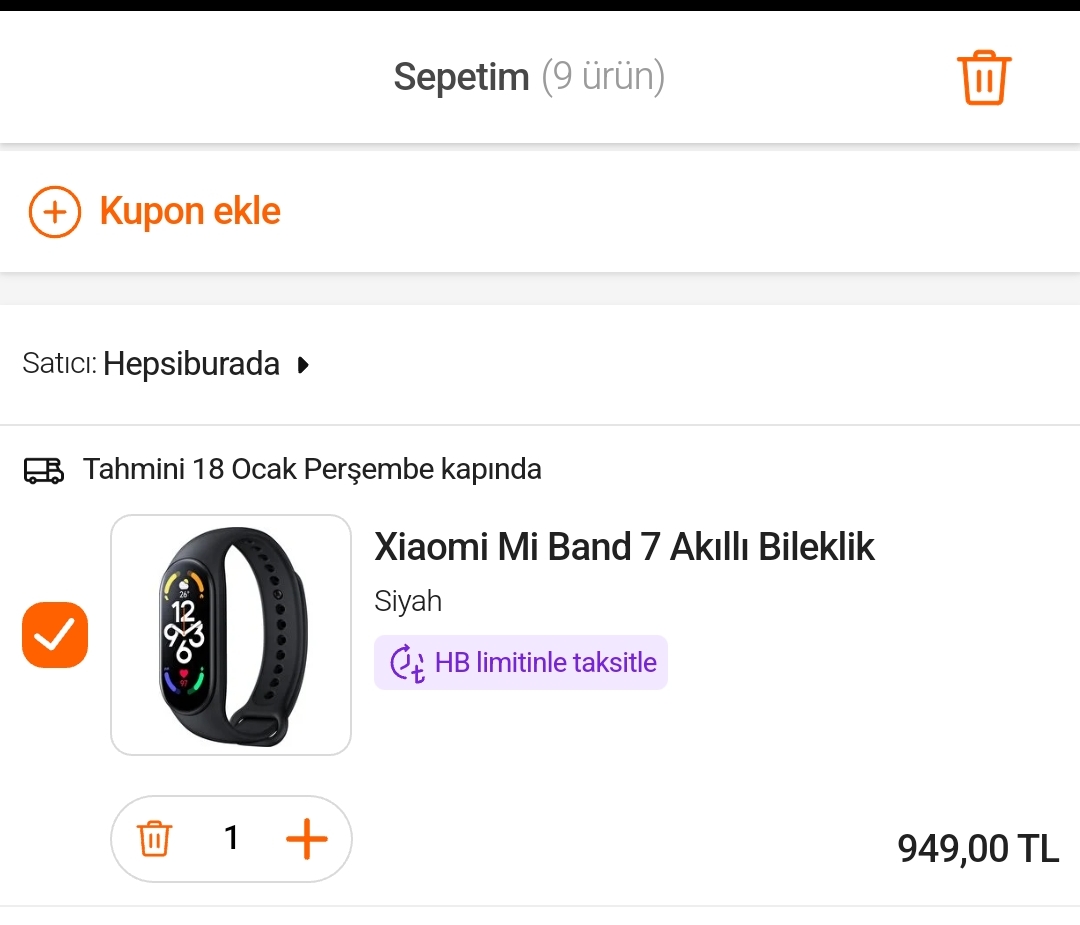Uncheck the Xiaomi Mi Band 7 item
The image size is (1080, 925).
coord(55,635)
